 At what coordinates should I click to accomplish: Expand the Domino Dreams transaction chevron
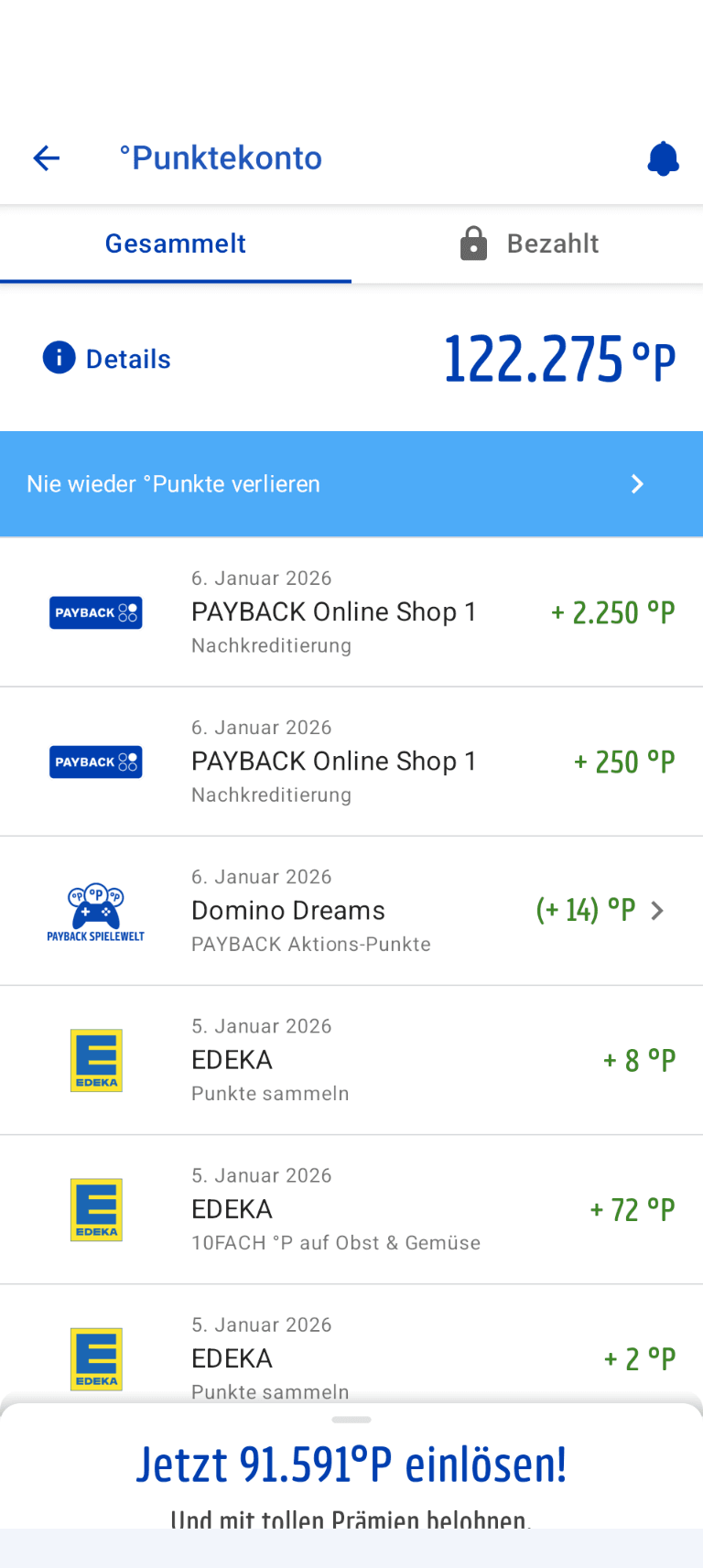[x=656, y=911]
